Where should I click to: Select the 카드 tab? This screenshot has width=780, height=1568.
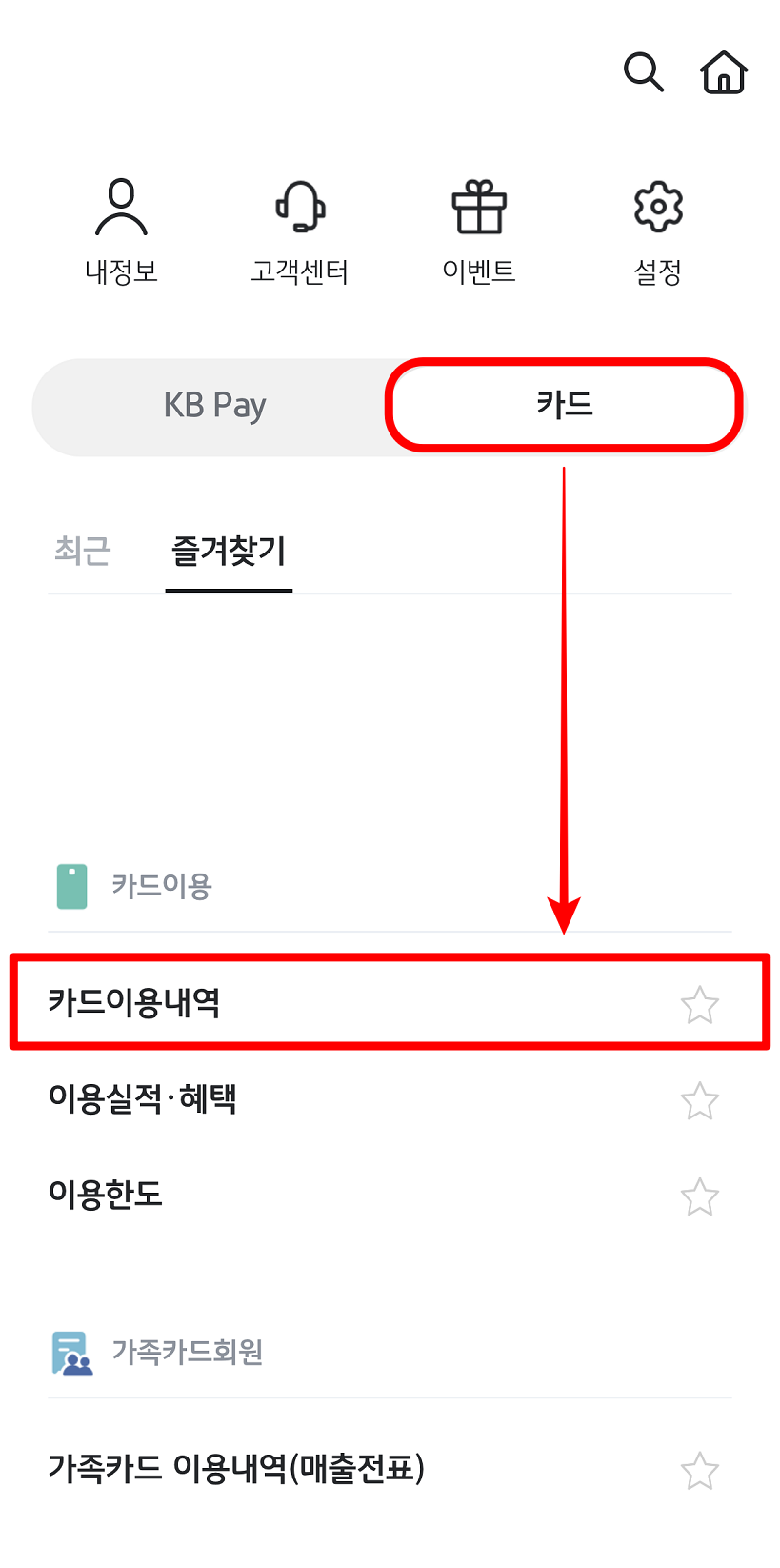pos(563,405)
